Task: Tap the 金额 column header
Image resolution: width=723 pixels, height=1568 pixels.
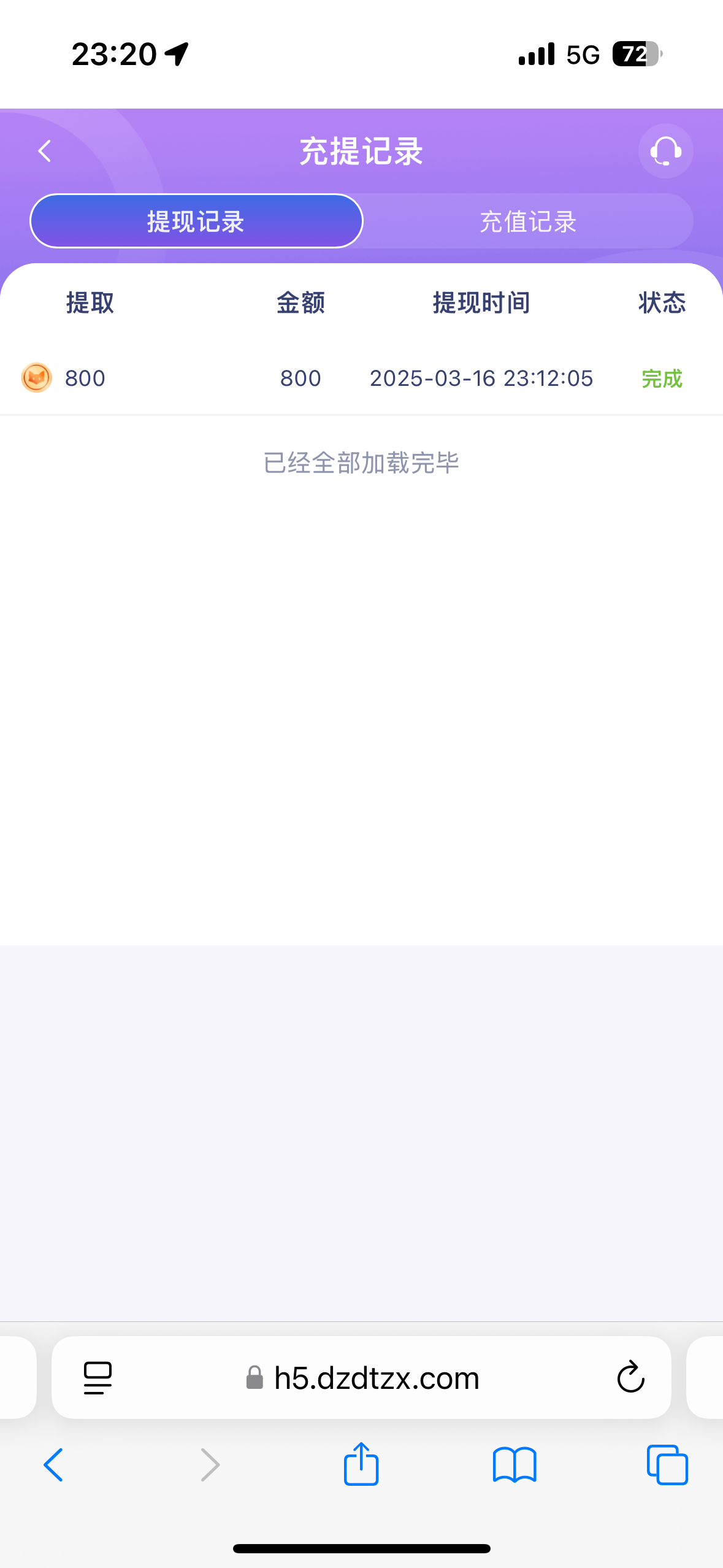Action: [300, 302]
